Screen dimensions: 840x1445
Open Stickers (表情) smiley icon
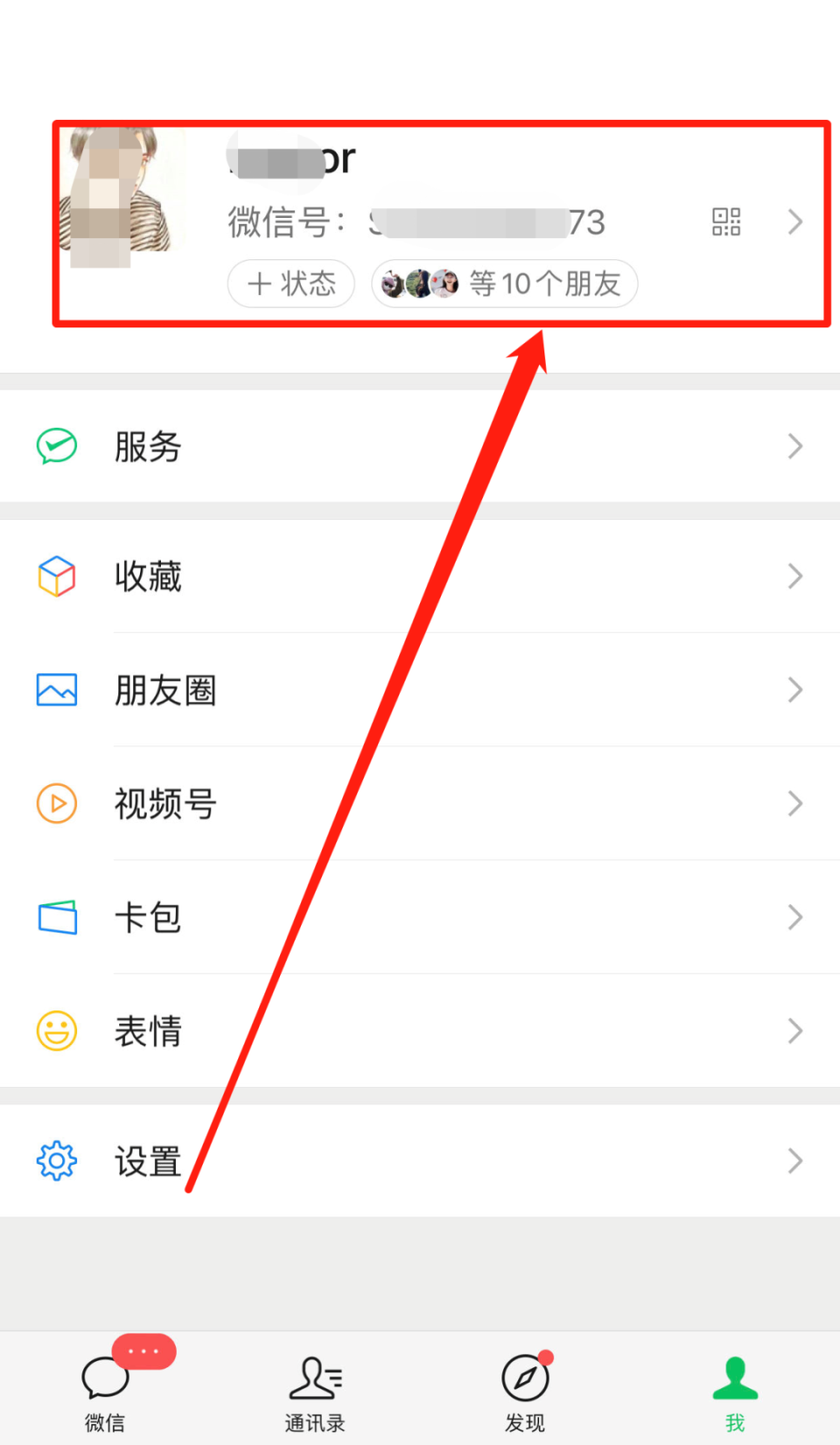[56, 1031]
